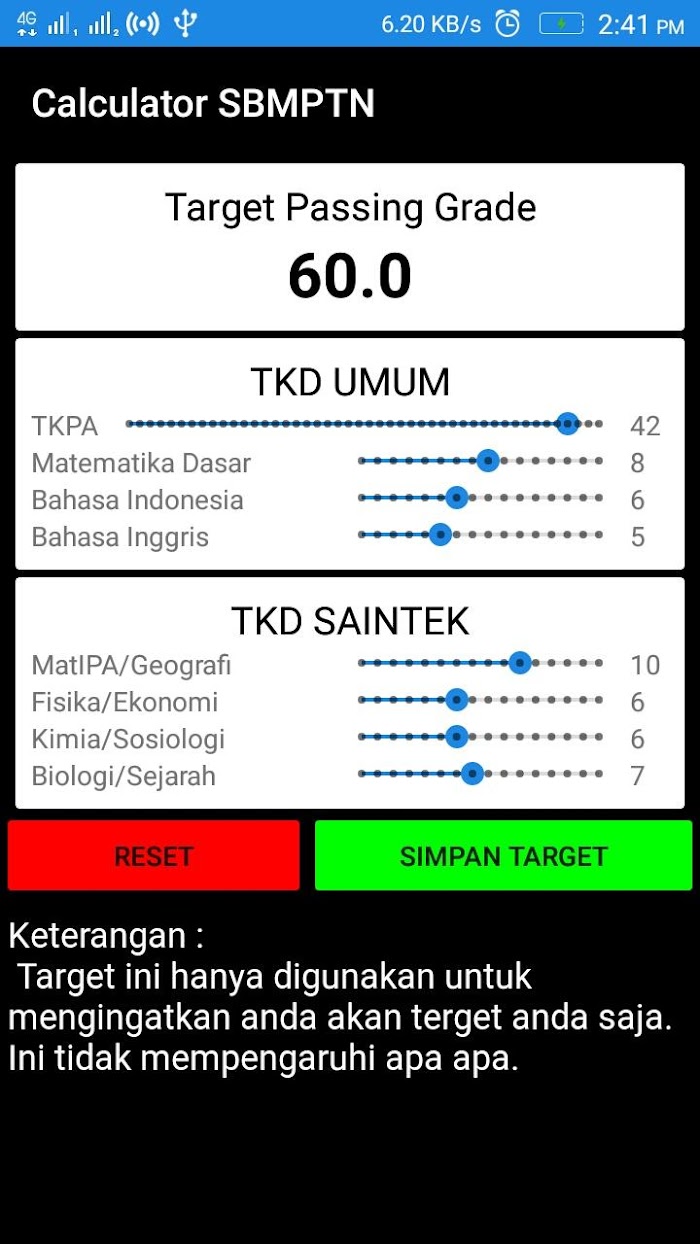Tap the TKPA slider track
The image size is (700, 1244).
pyautogui.click(x=365, y=424)
